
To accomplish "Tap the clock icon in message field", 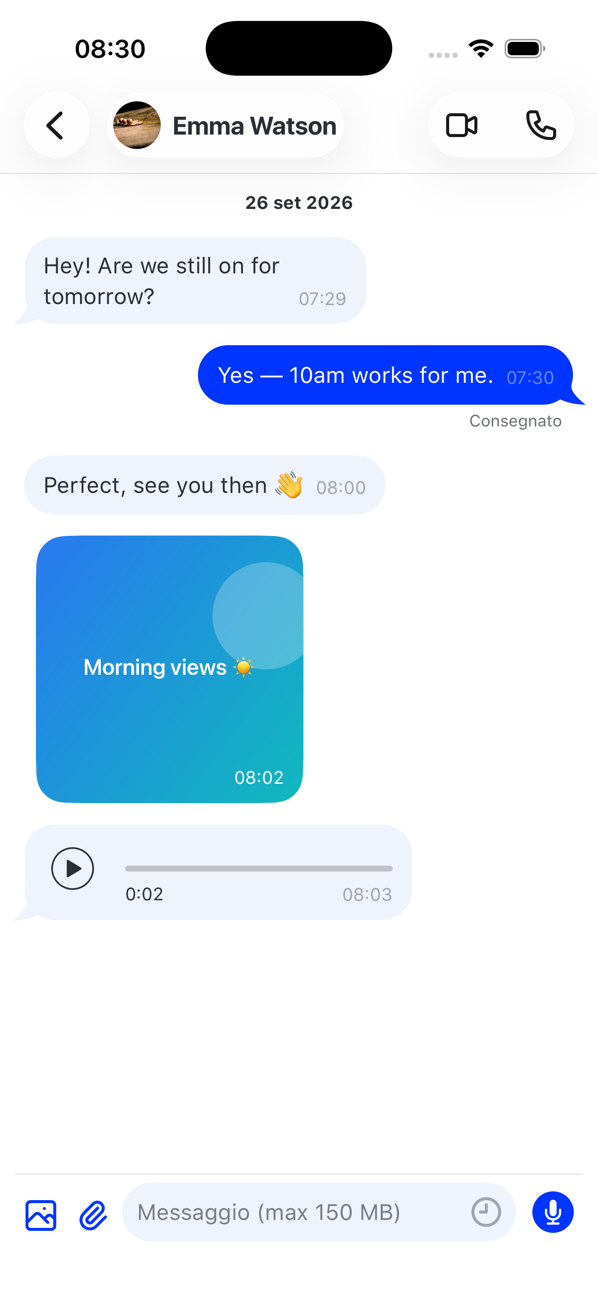I will 486,1212.
